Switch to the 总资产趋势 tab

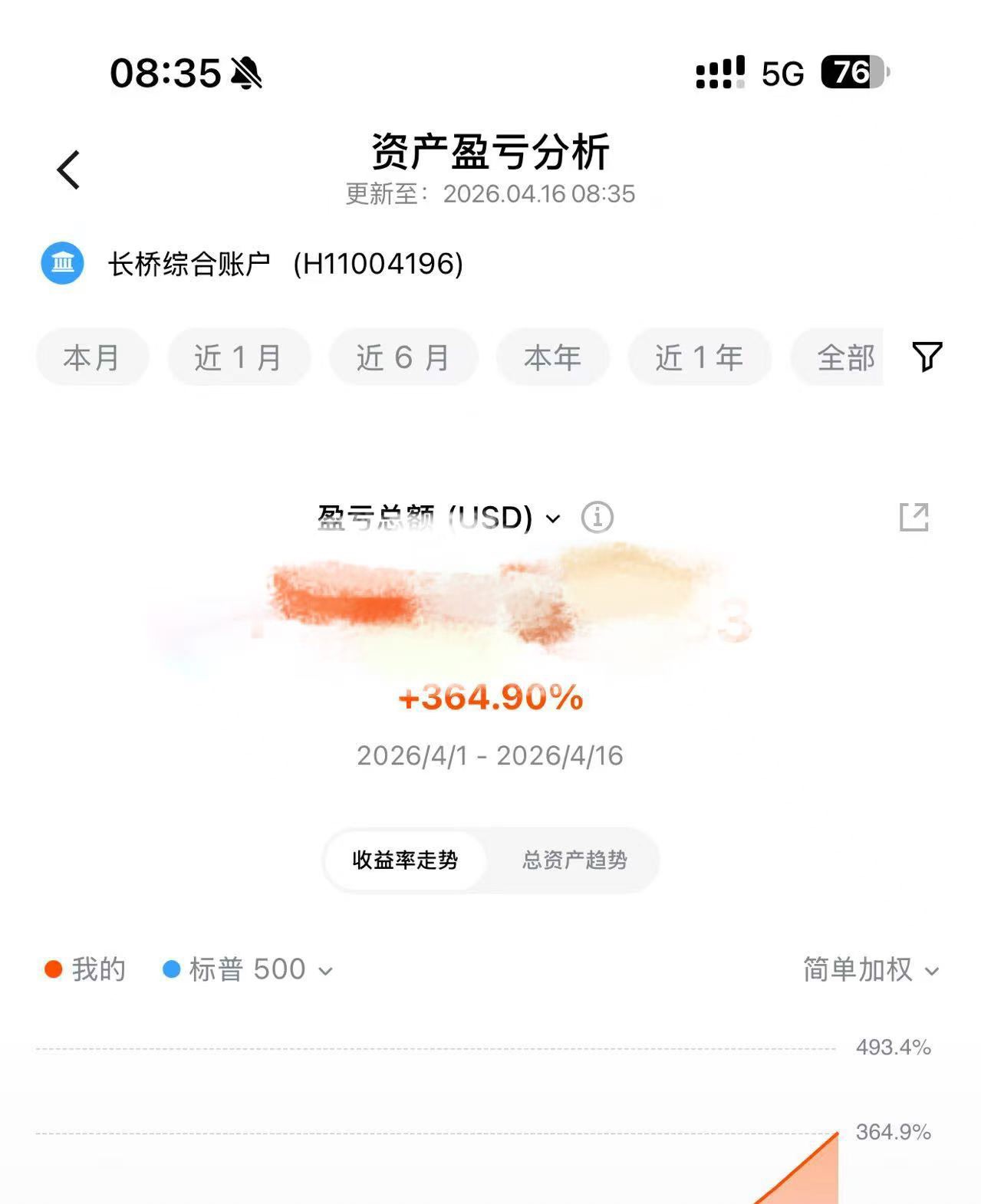574,860
